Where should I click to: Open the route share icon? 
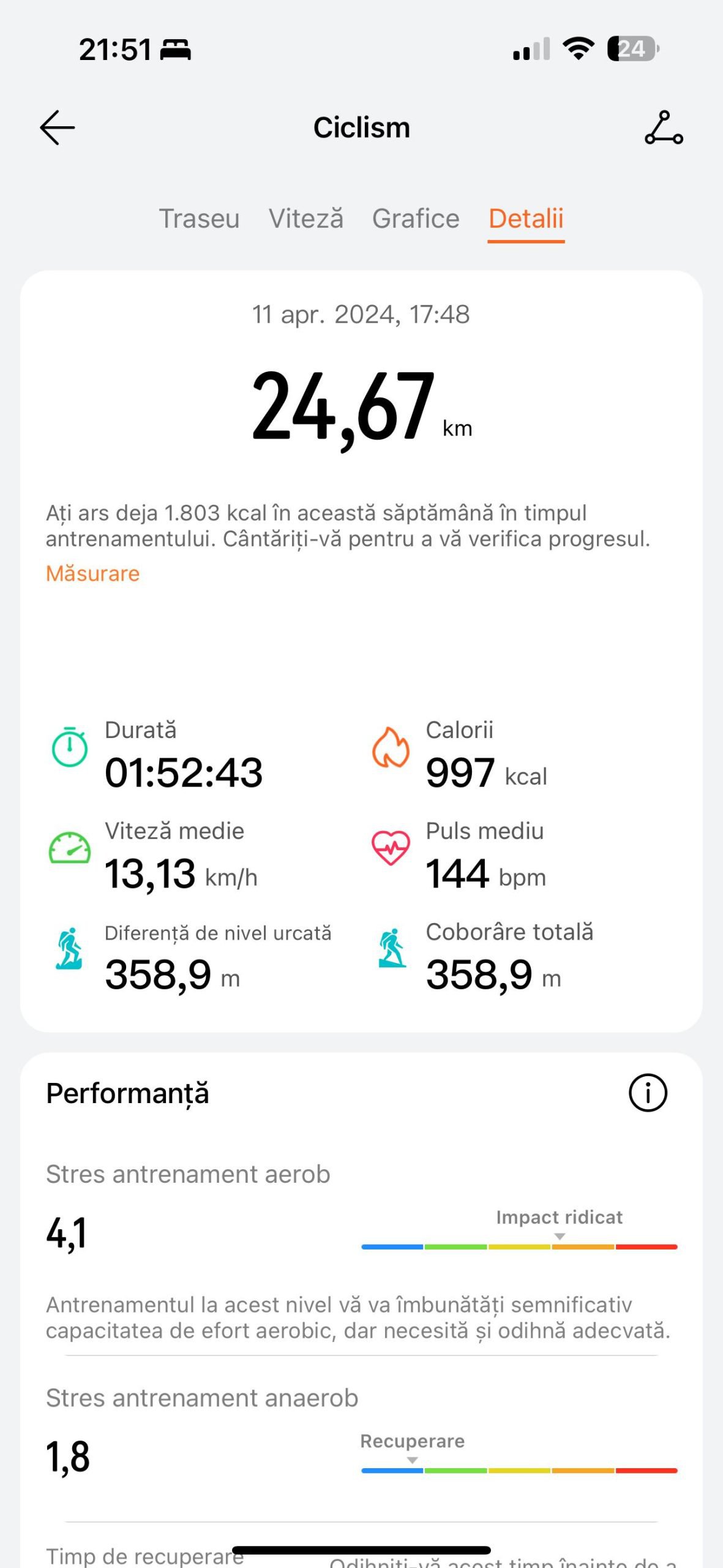664,127
